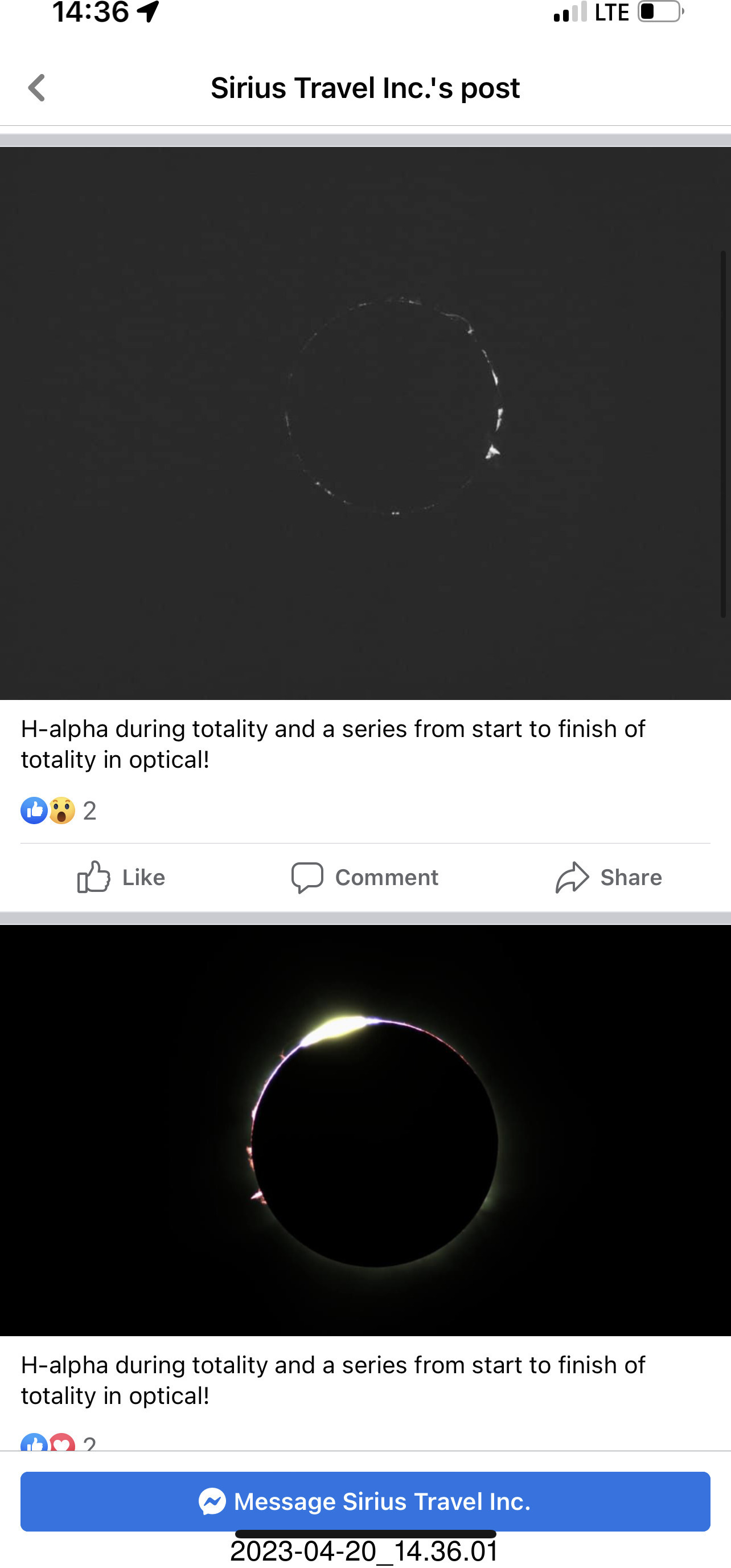Comment on the H-alpha eclipse photo
Viewport: 731px width, 1568px height.
click(x=364, y=877)
